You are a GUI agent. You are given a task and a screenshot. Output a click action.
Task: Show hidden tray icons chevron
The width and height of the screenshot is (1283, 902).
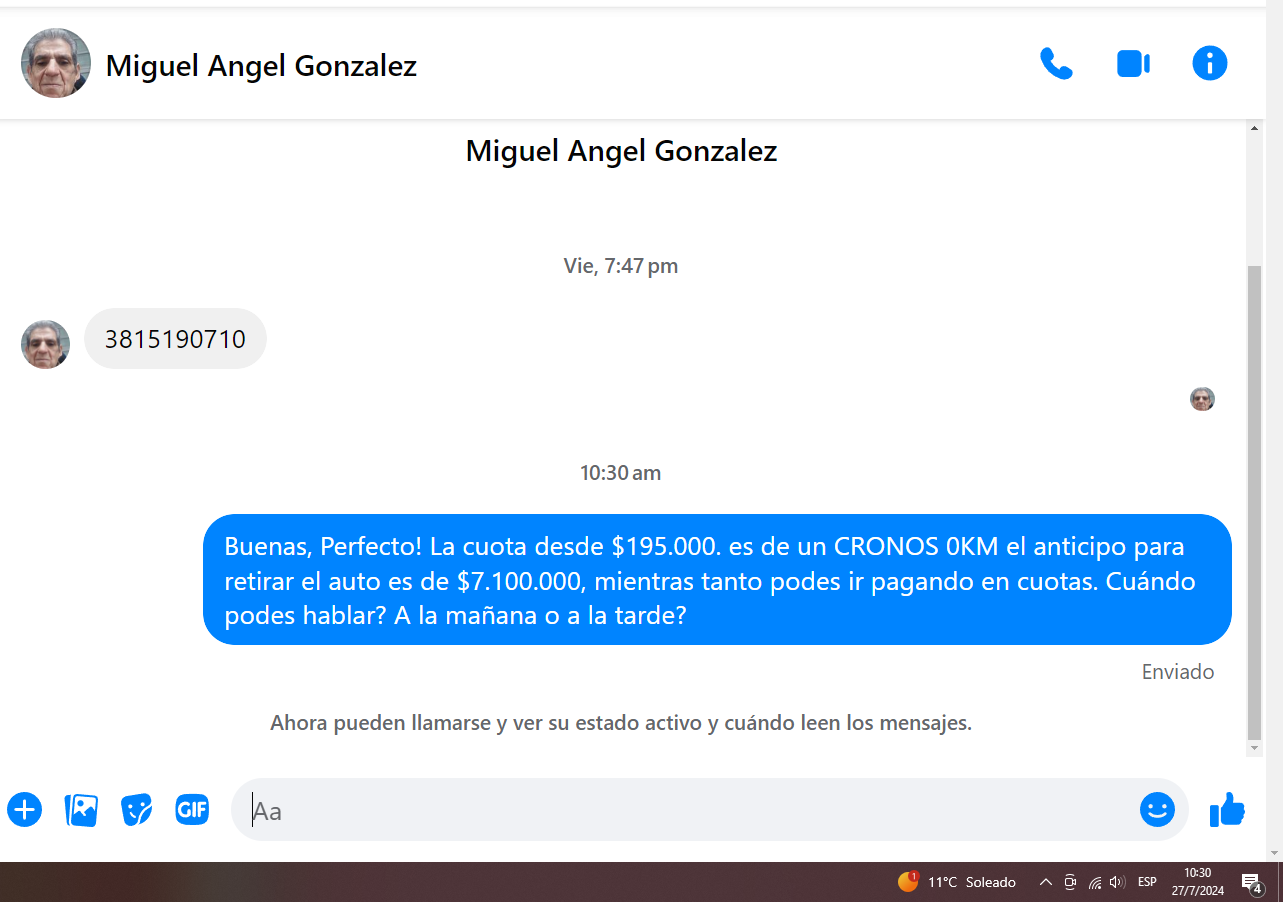[1046, 882]
